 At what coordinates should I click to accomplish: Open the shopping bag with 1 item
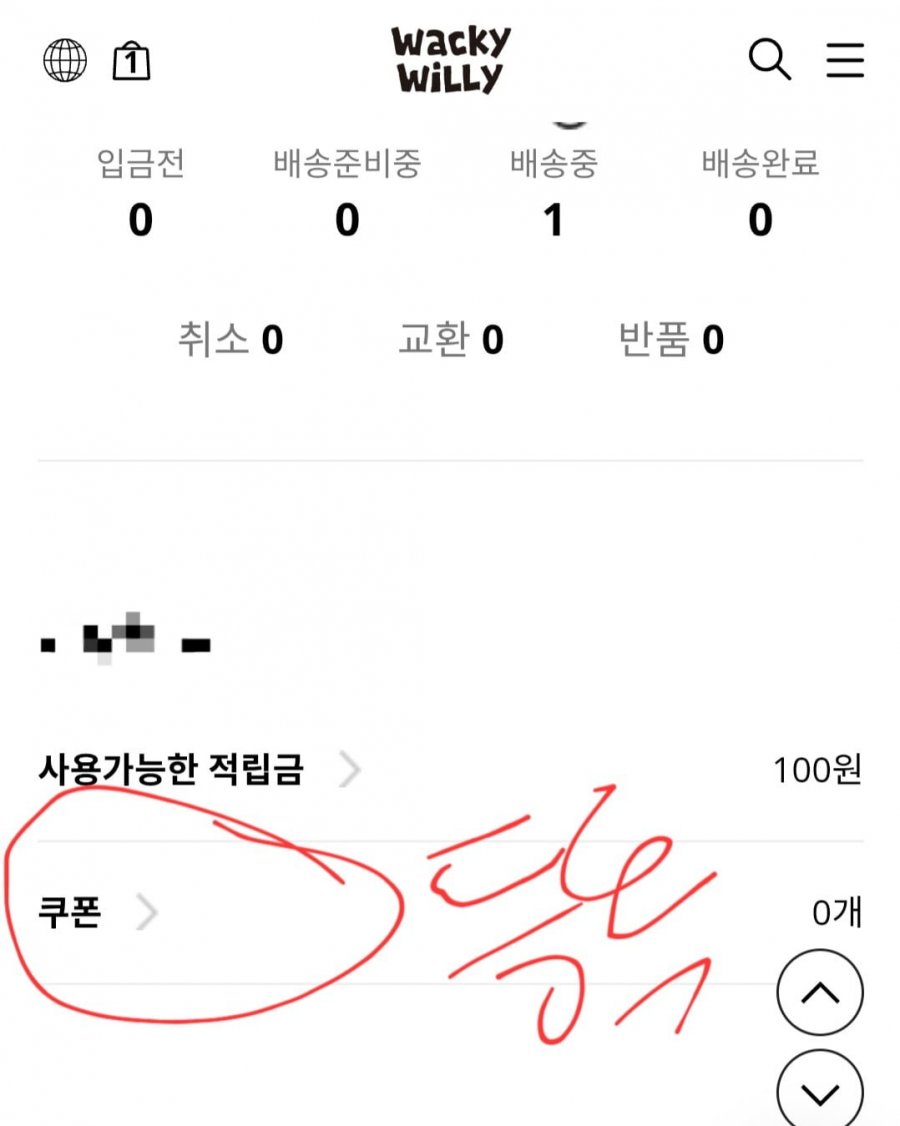[131, 61]
